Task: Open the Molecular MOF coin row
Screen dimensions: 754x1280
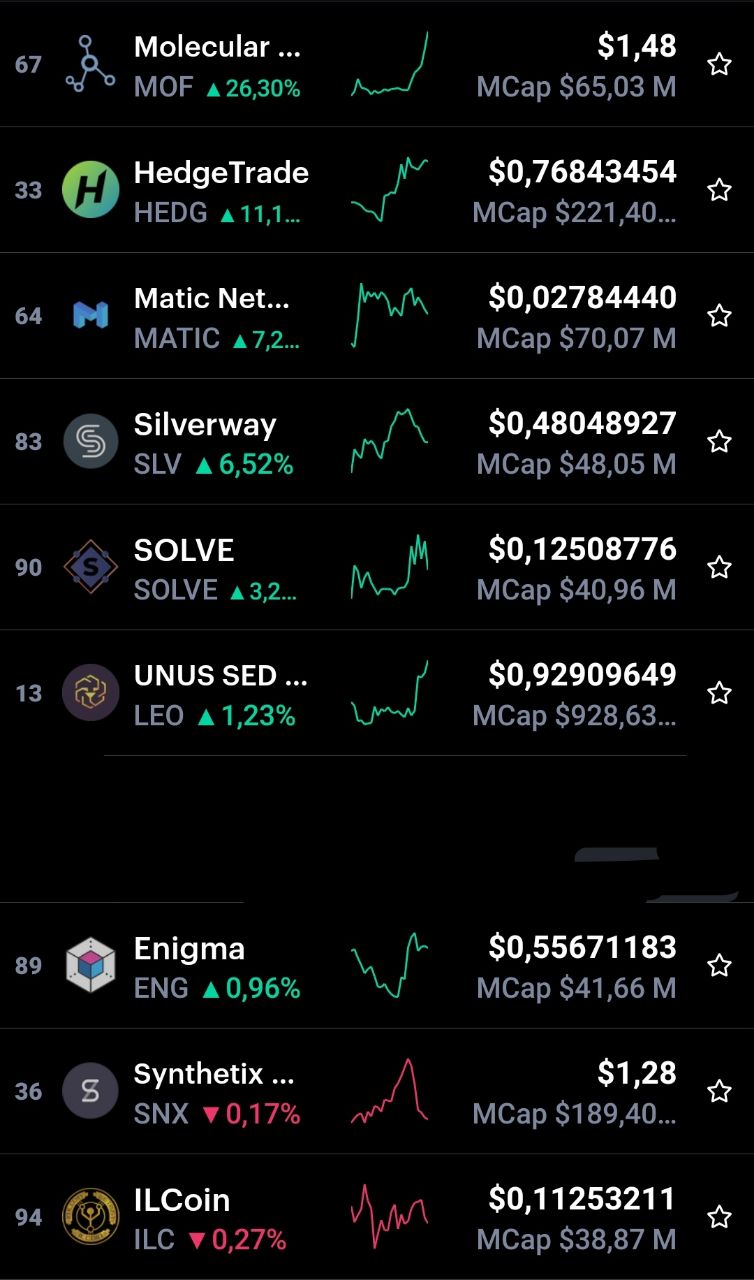Action: pos(377,64)
